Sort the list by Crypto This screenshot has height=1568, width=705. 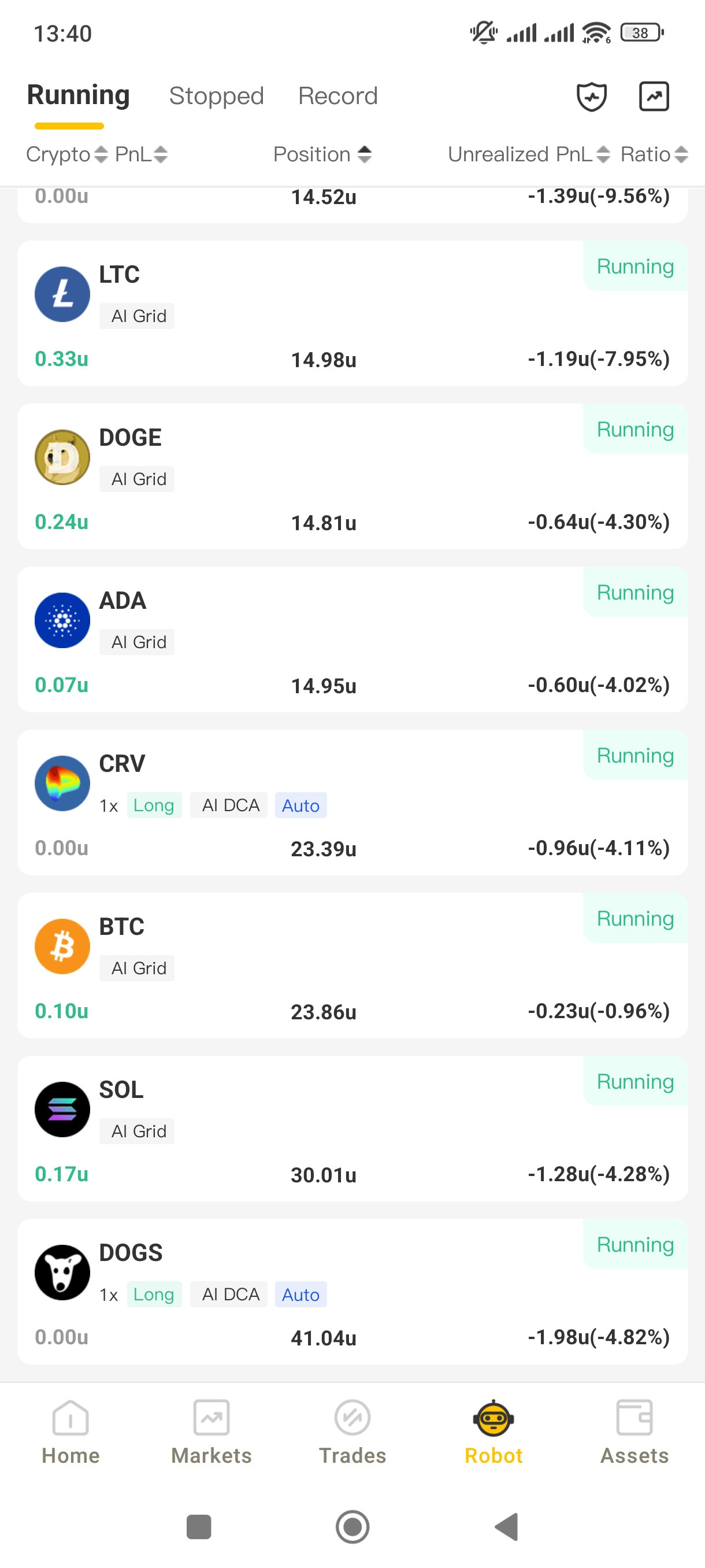67,154
